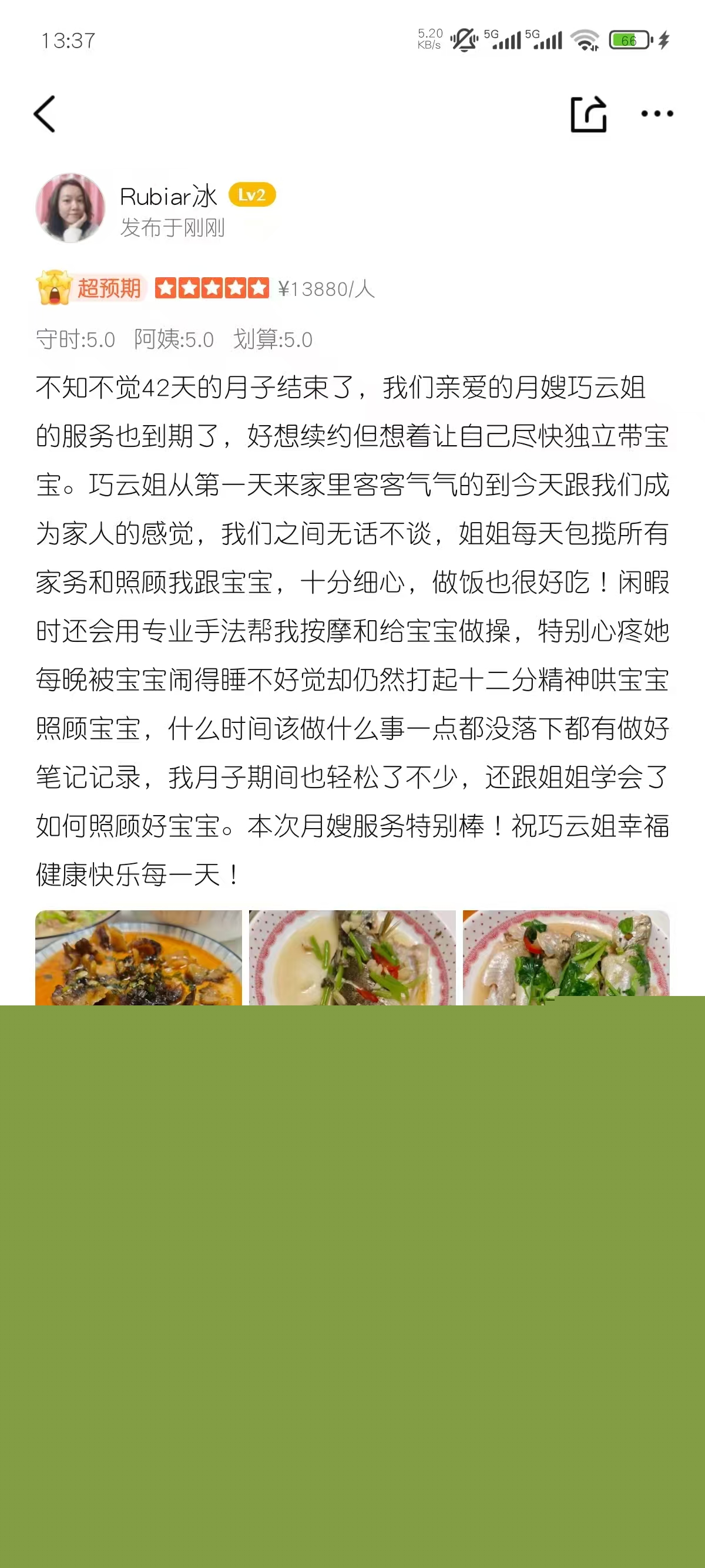Share this review

(589, 114)
